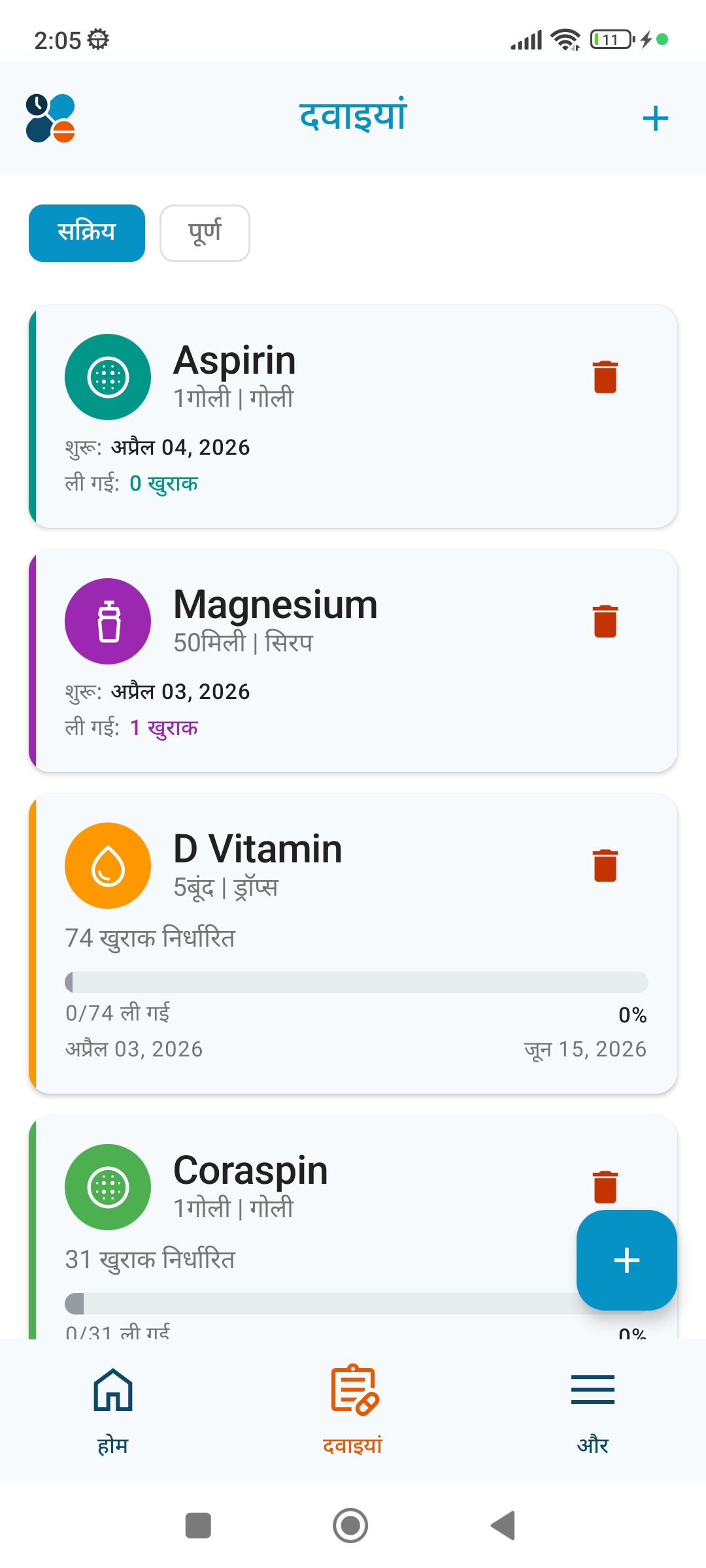Tap the app logo in the top left
Screen dimensions: 706x1568
[x=49, y=118]
